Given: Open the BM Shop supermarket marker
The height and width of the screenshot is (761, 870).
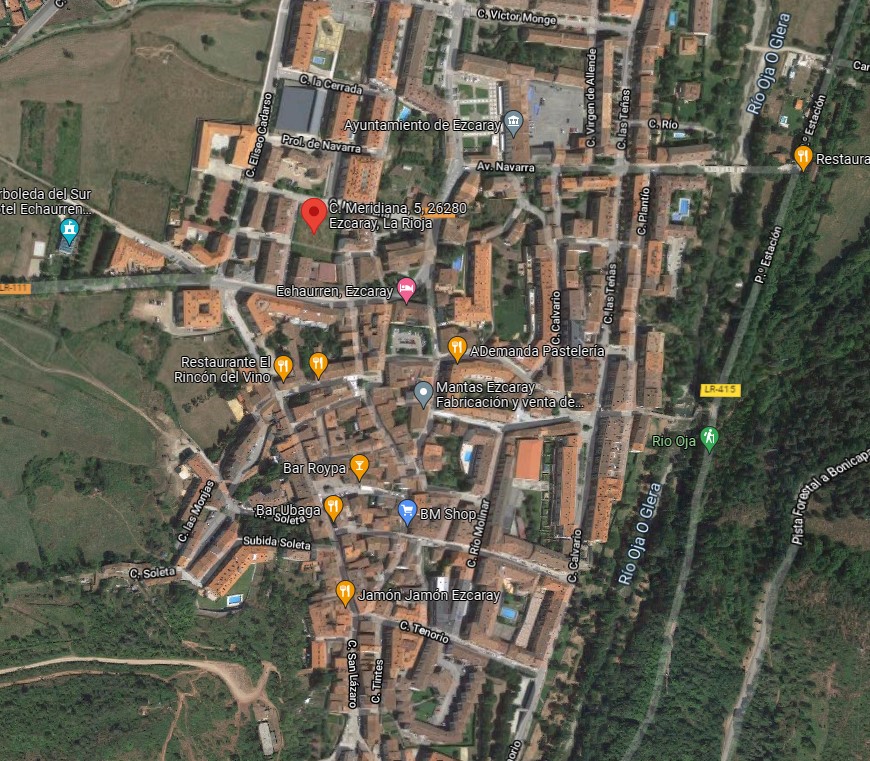Looking at the screenshot, I should [x=407, y=512].
